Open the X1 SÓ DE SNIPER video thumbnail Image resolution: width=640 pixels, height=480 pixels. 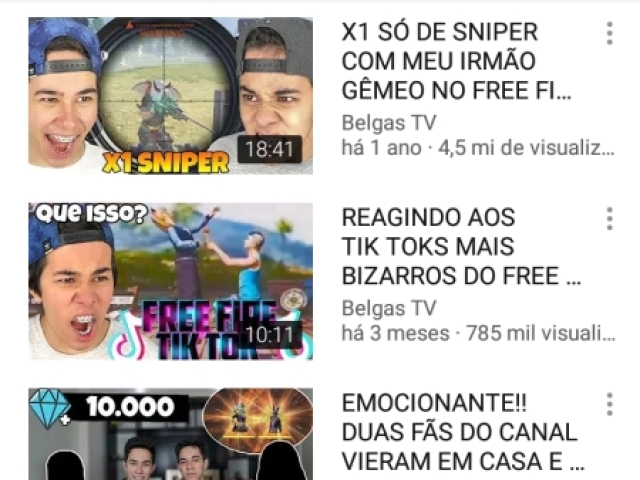pos(170,96)
